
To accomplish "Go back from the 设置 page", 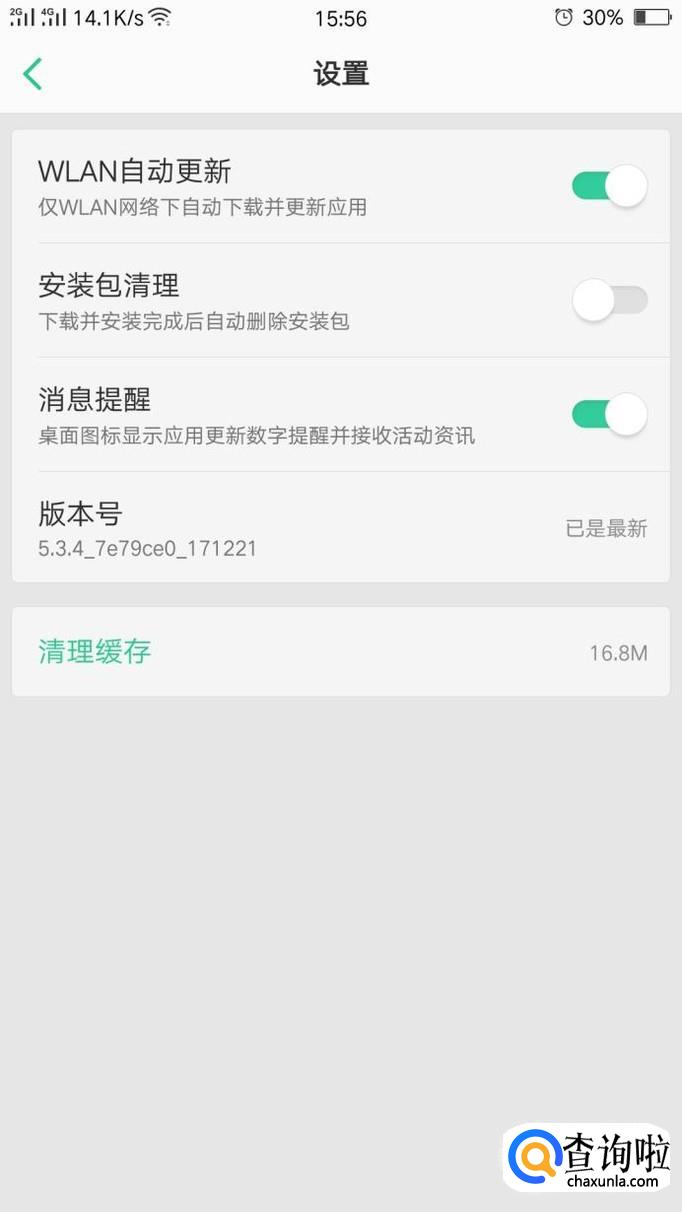I will click(33, 74).
